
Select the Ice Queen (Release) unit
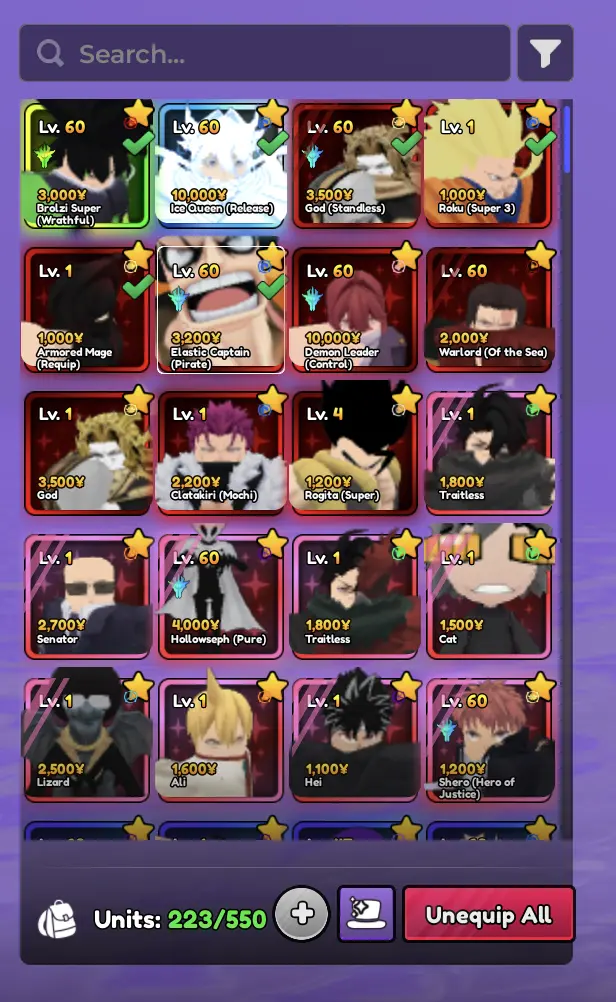221,165
